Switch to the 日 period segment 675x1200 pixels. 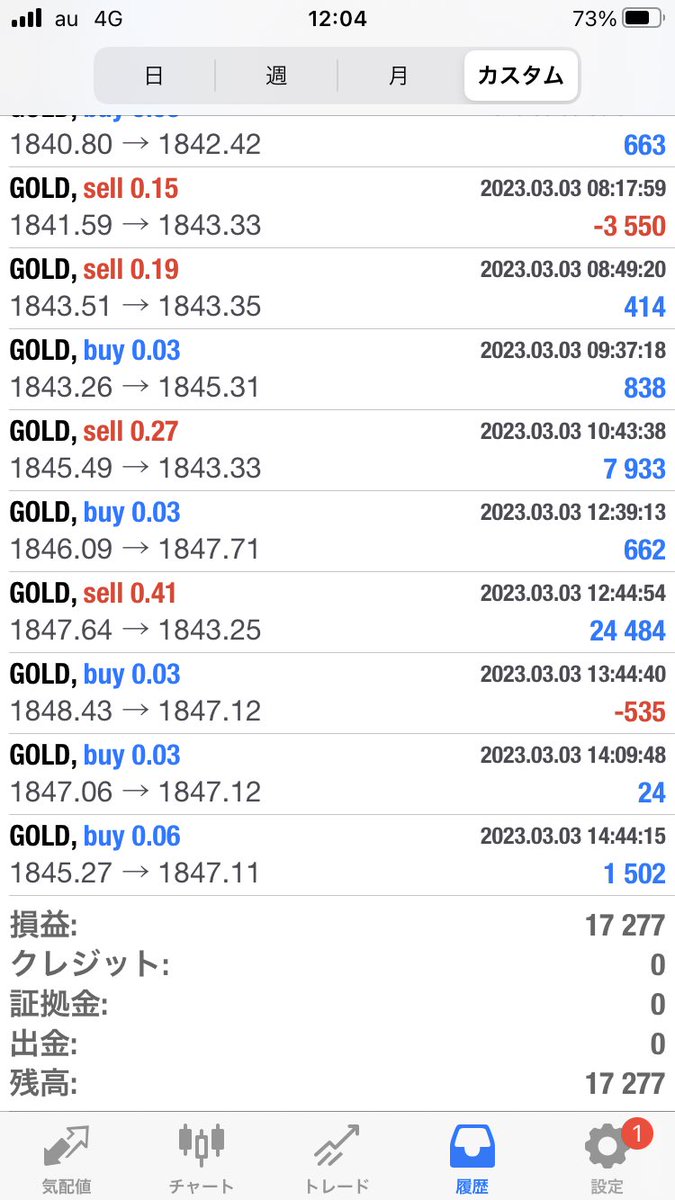(x=154, y=76)
